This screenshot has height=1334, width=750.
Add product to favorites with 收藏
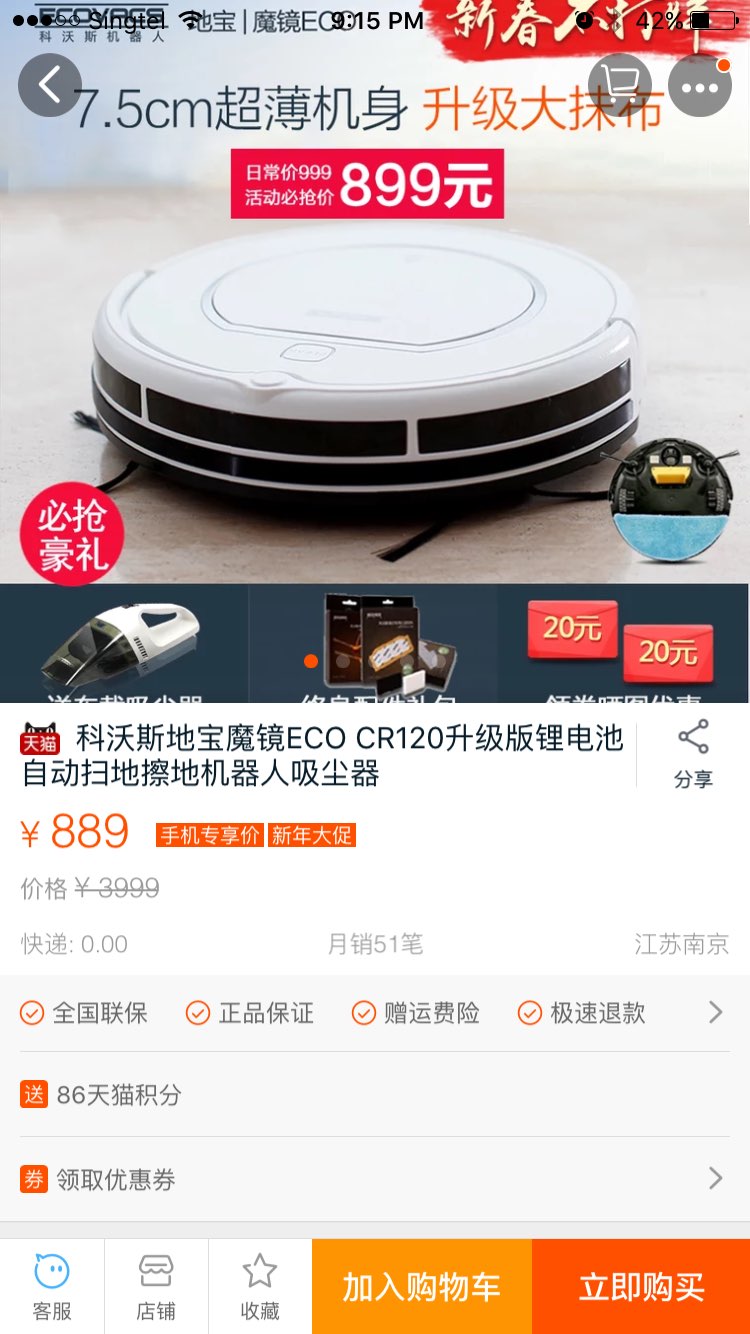click(260, 1286)
